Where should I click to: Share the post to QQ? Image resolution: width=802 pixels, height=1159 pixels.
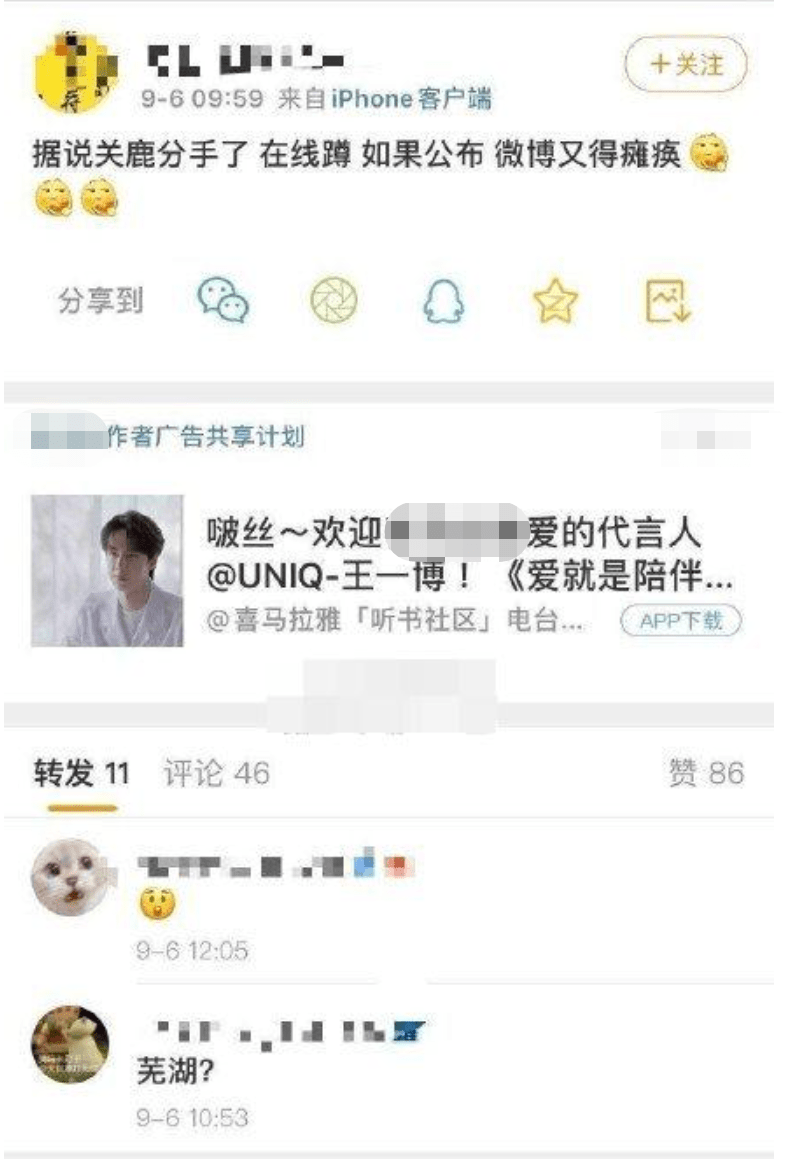tap(443, 300)
